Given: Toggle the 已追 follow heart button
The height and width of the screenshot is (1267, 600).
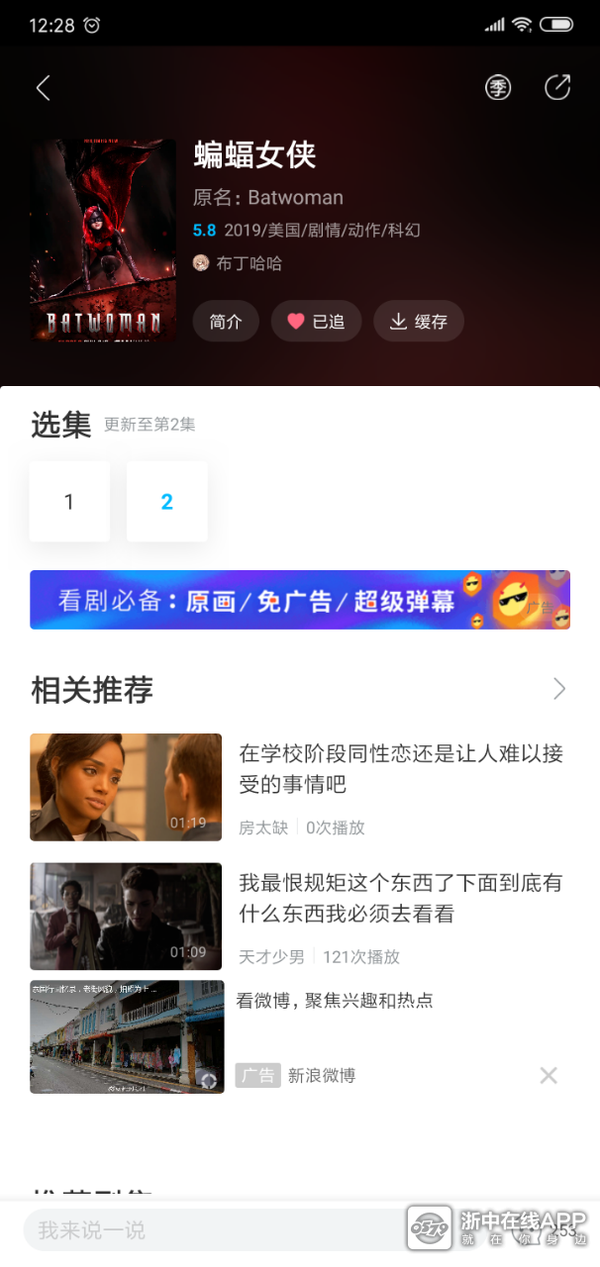Looking at the screenshot, I should click(x=316, y=321).
